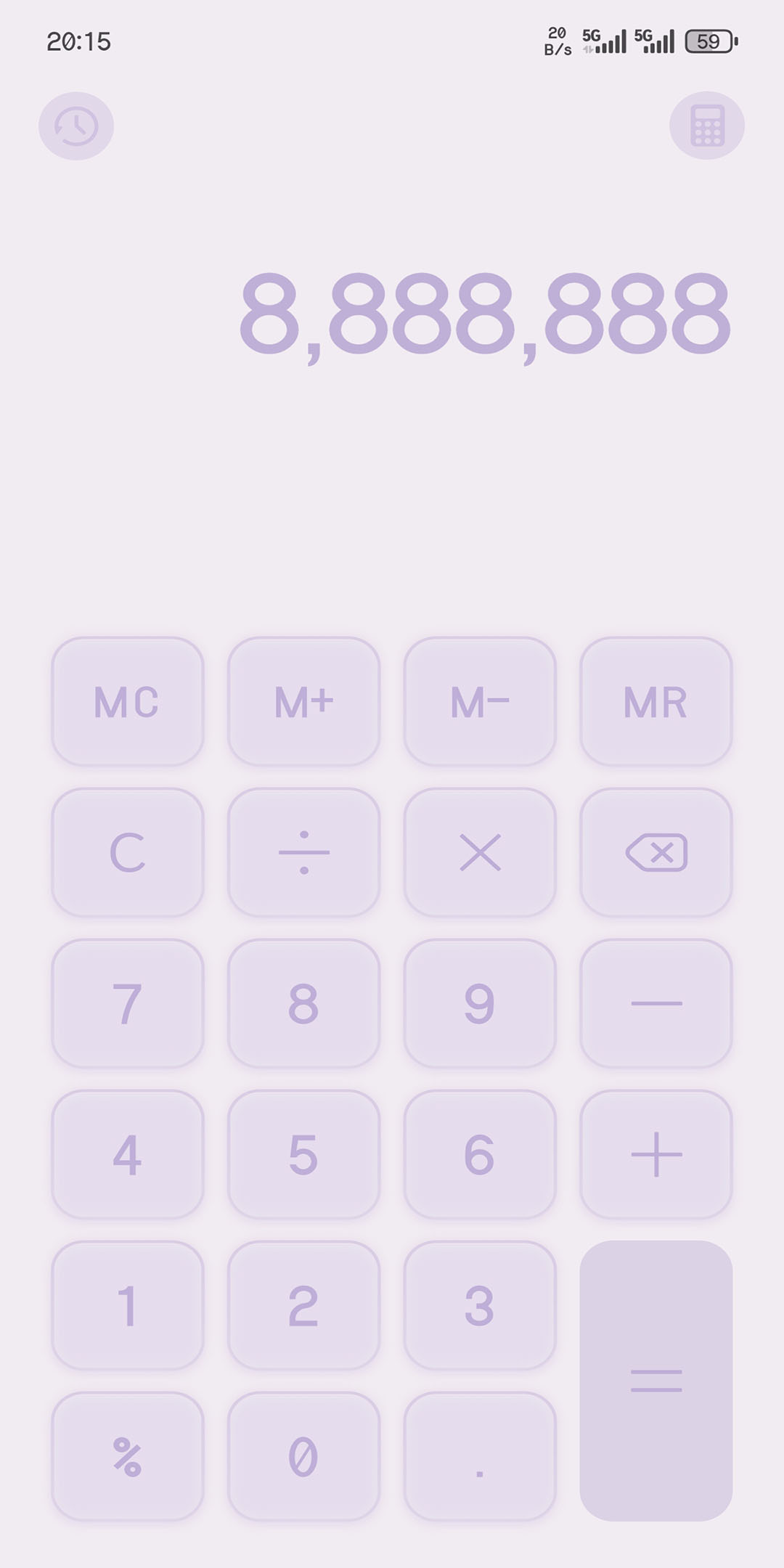Enter the digit 7

[x=128, y=1003]
